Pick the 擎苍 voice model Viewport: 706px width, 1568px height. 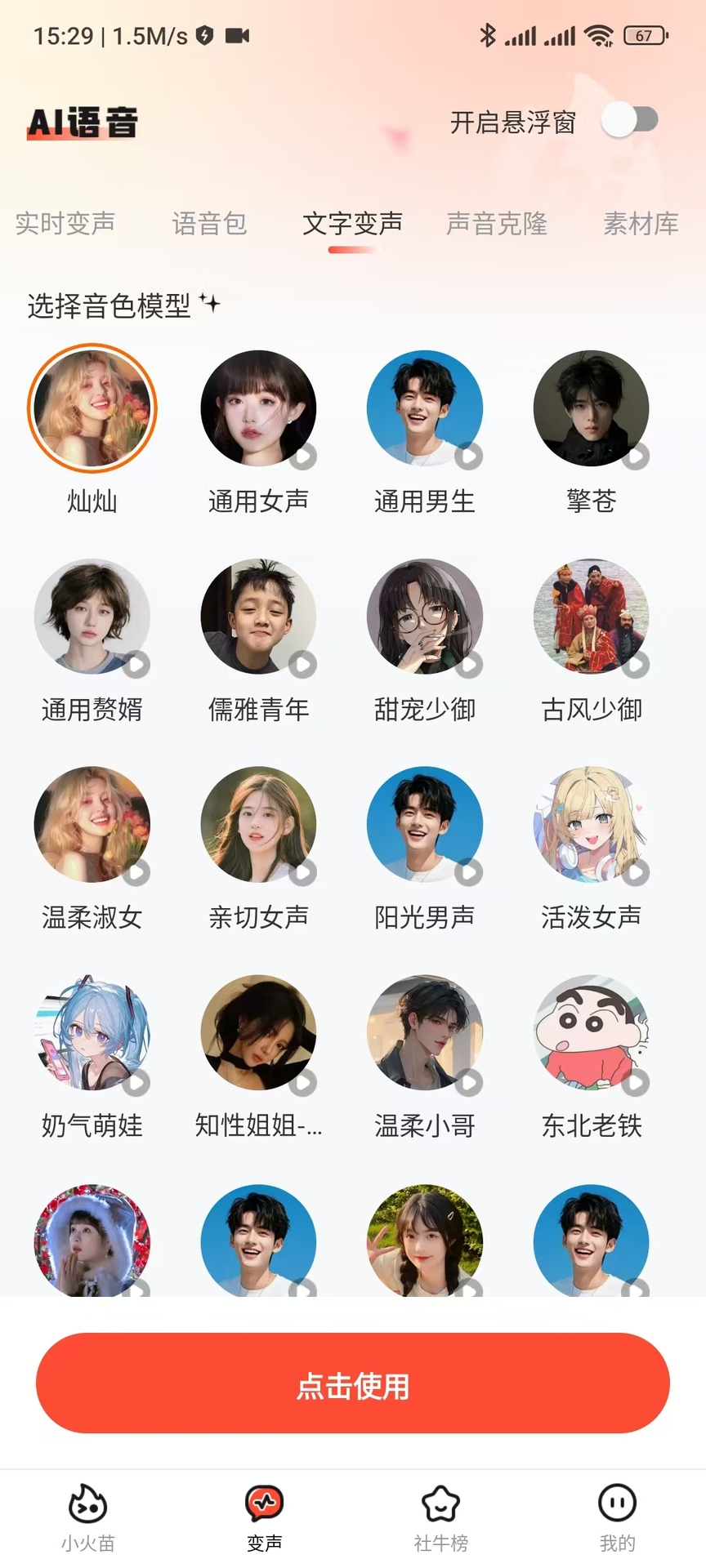pos(591,408)
